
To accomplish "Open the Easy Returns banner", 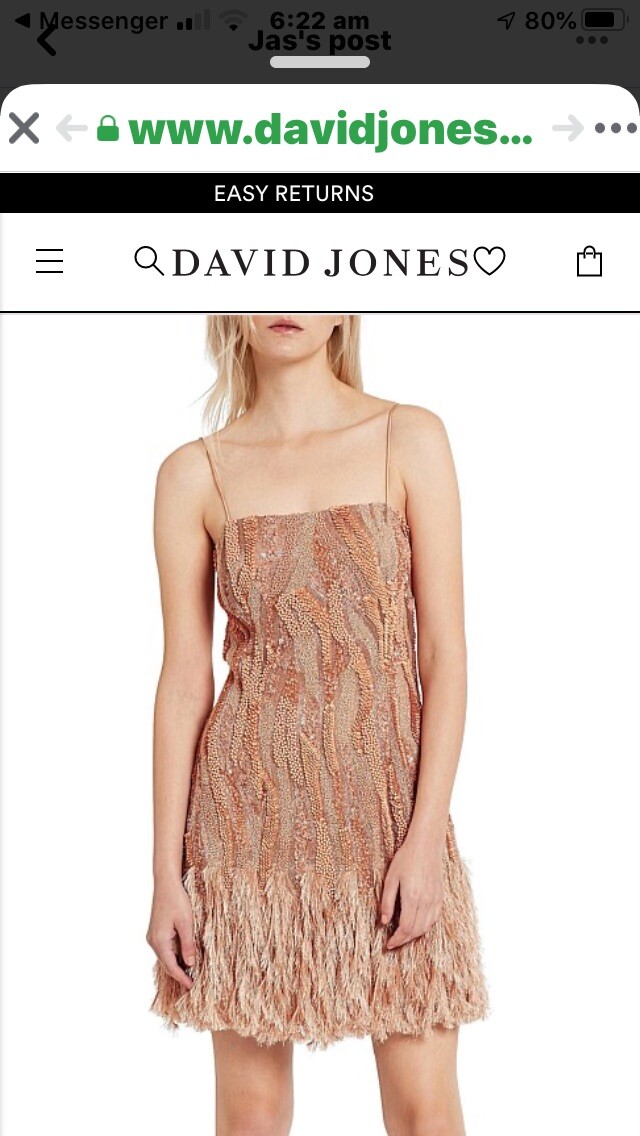I will (294, 193).
